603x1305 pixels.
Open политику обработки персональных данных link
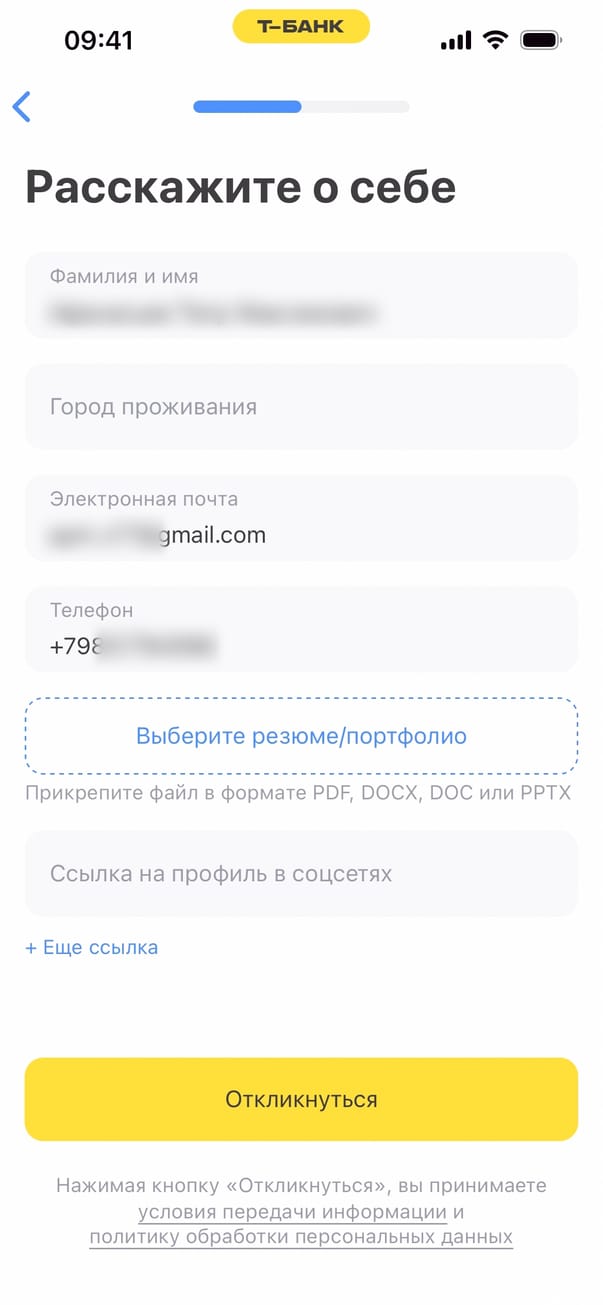(x=301, y=1237)
